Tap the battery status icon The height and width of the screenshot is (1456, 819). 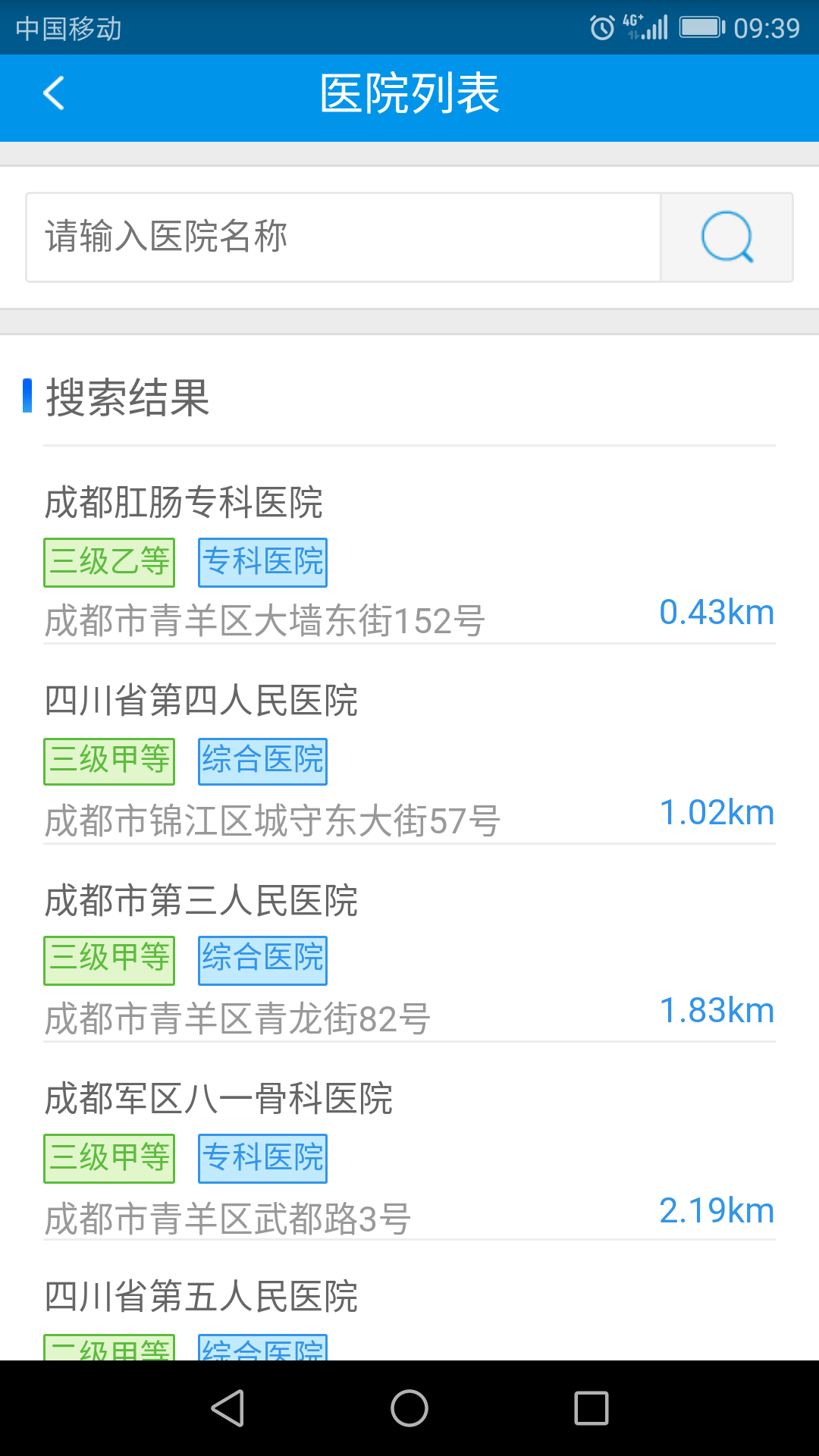pyautogui.click(x=701, y=27)
